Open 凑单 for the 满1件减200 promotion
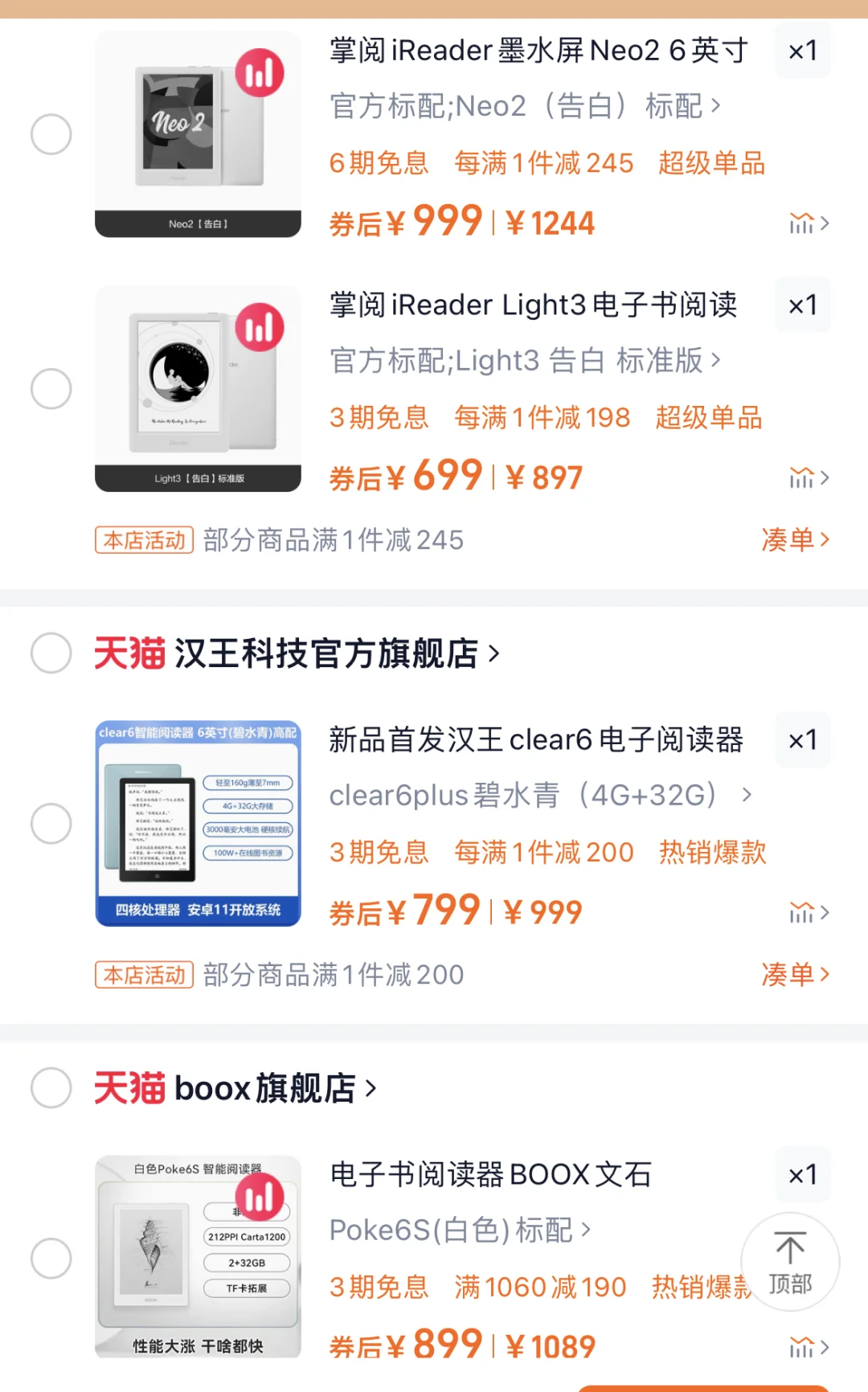The width and height of the screenshot is (868, 1392). pyautogui.click(x=794, y=975)
